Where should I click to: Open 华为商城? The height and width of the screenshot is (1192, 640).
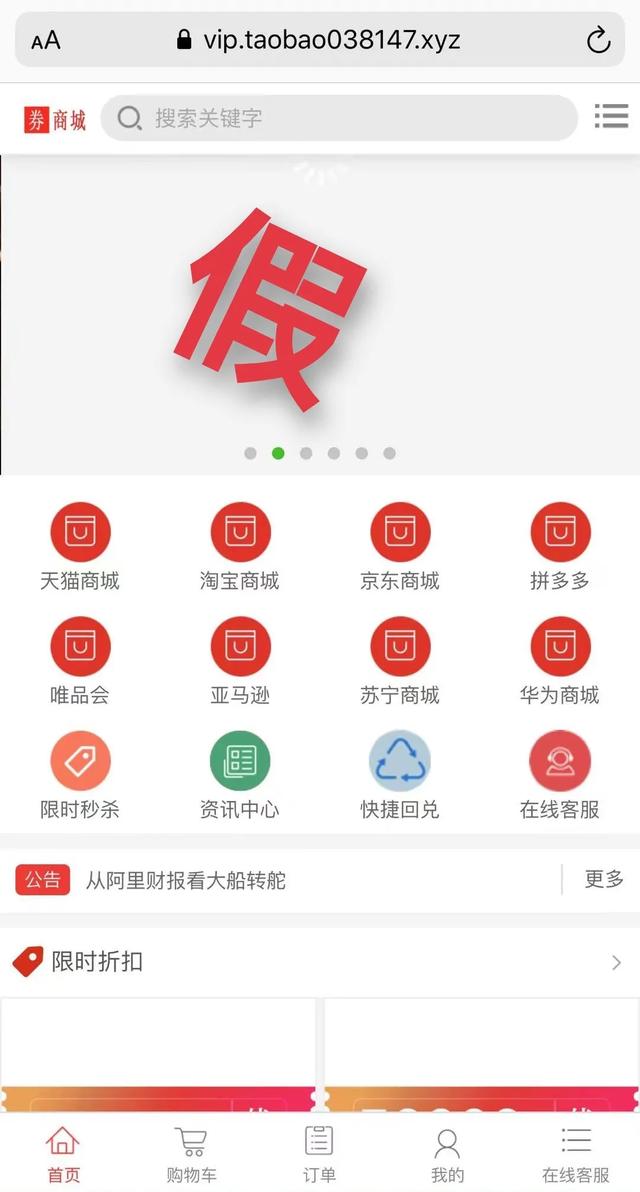[x=560, y=661]
